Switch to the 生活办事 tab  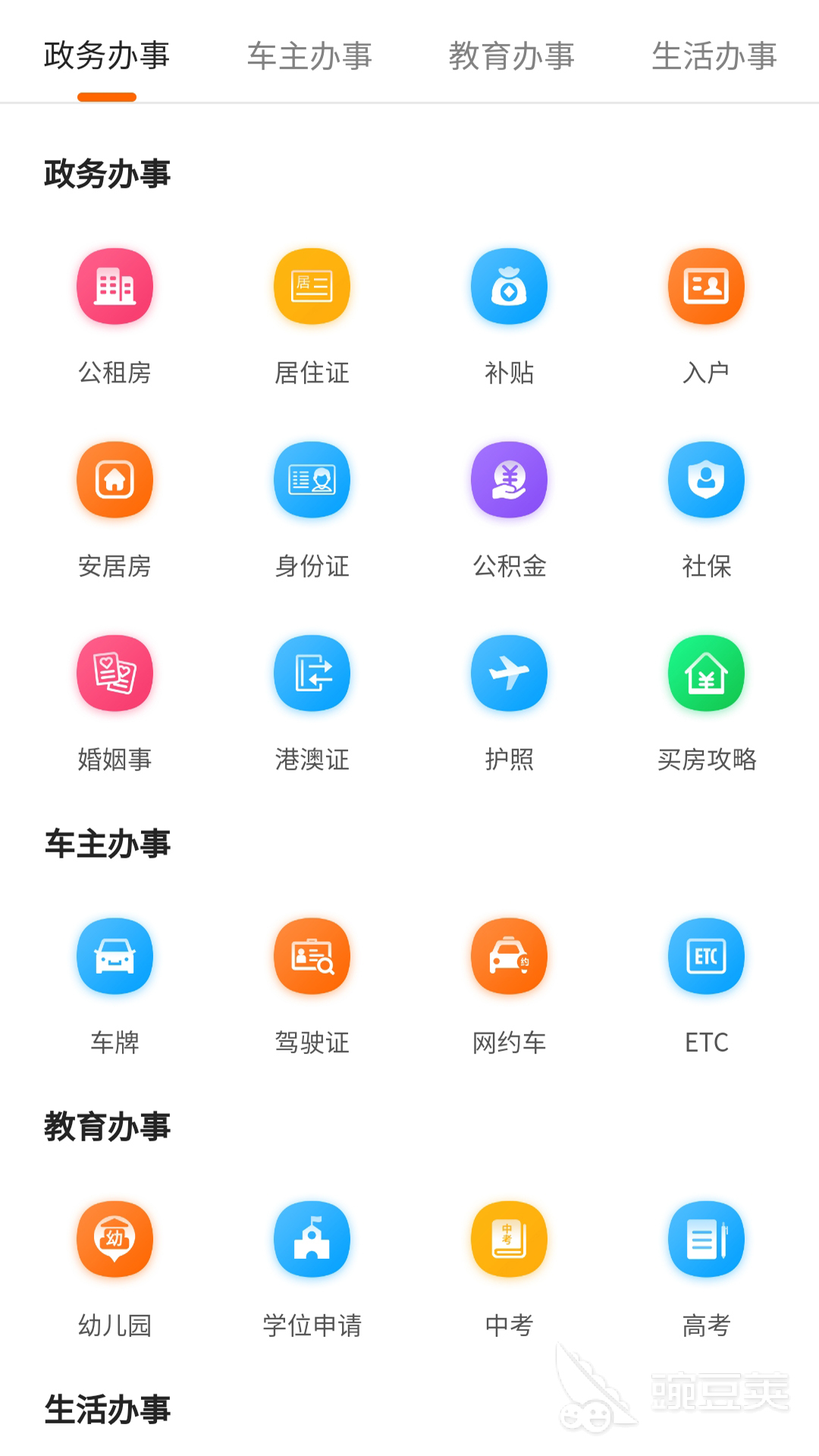[x=714, y=55]
